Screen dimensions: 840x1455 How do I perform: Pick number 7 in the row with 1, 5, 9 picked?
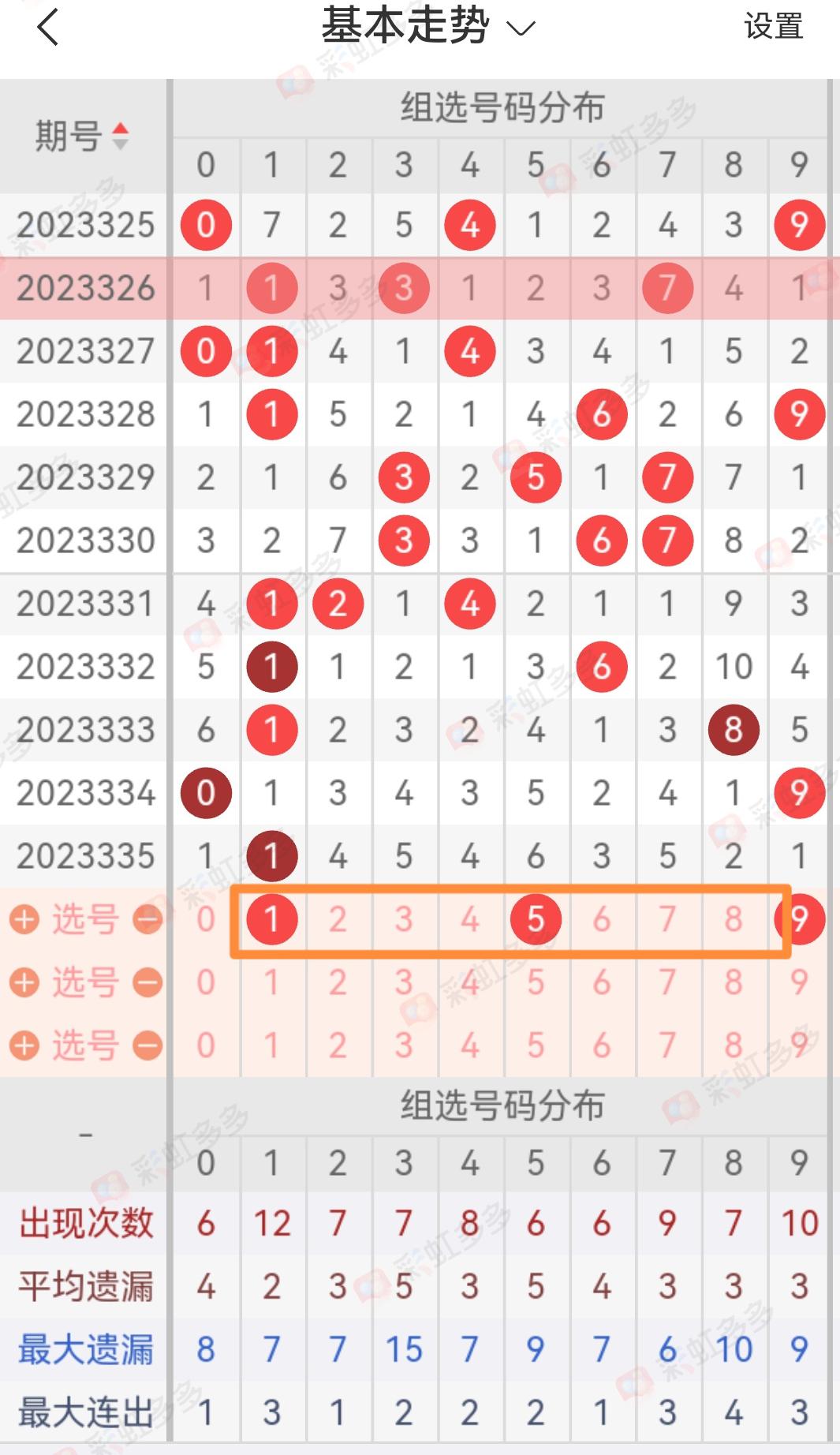(x=667, y=919)
